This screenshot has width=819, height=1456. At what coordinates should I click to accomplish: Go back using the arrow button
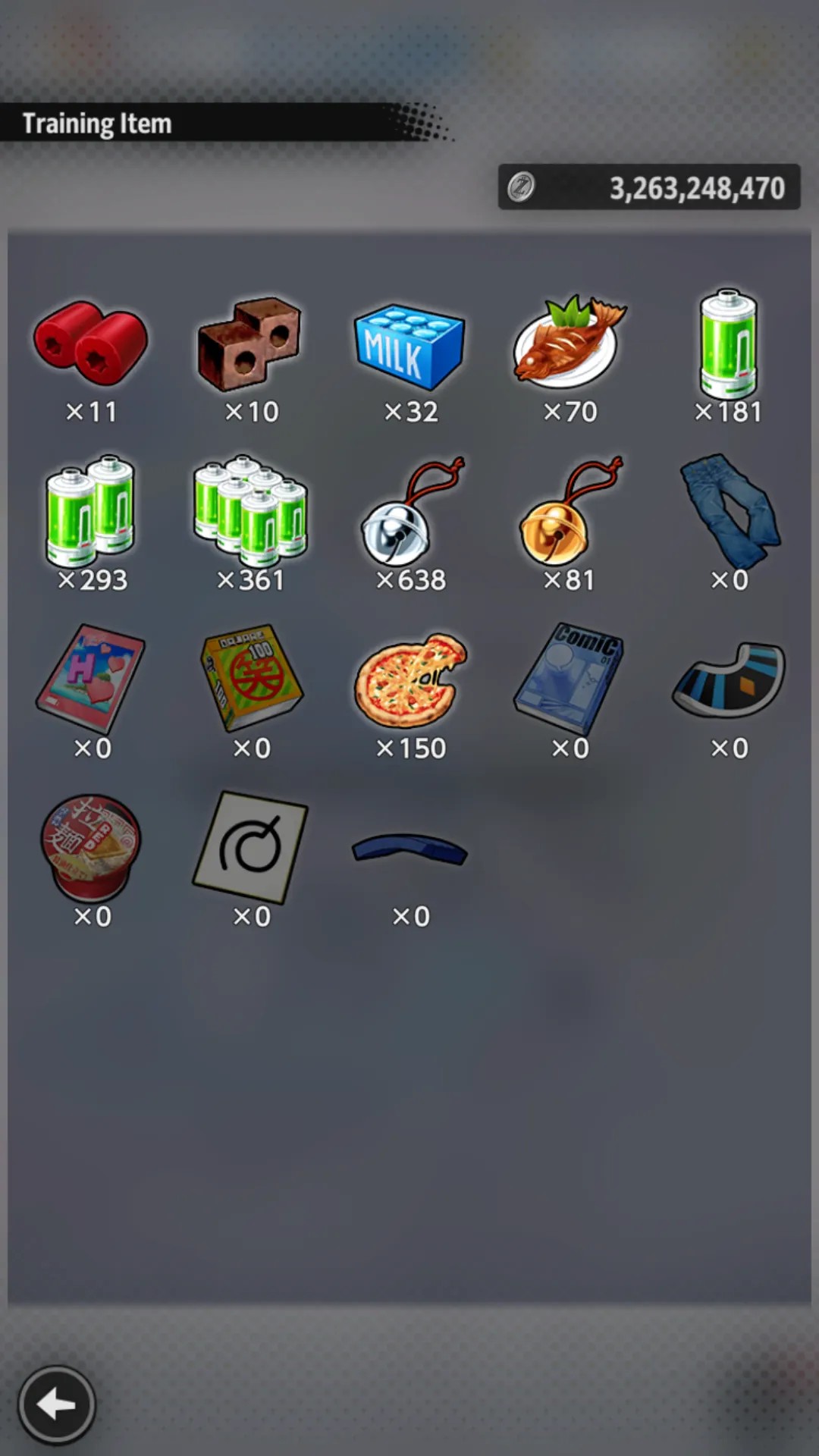coord(56,1404)
